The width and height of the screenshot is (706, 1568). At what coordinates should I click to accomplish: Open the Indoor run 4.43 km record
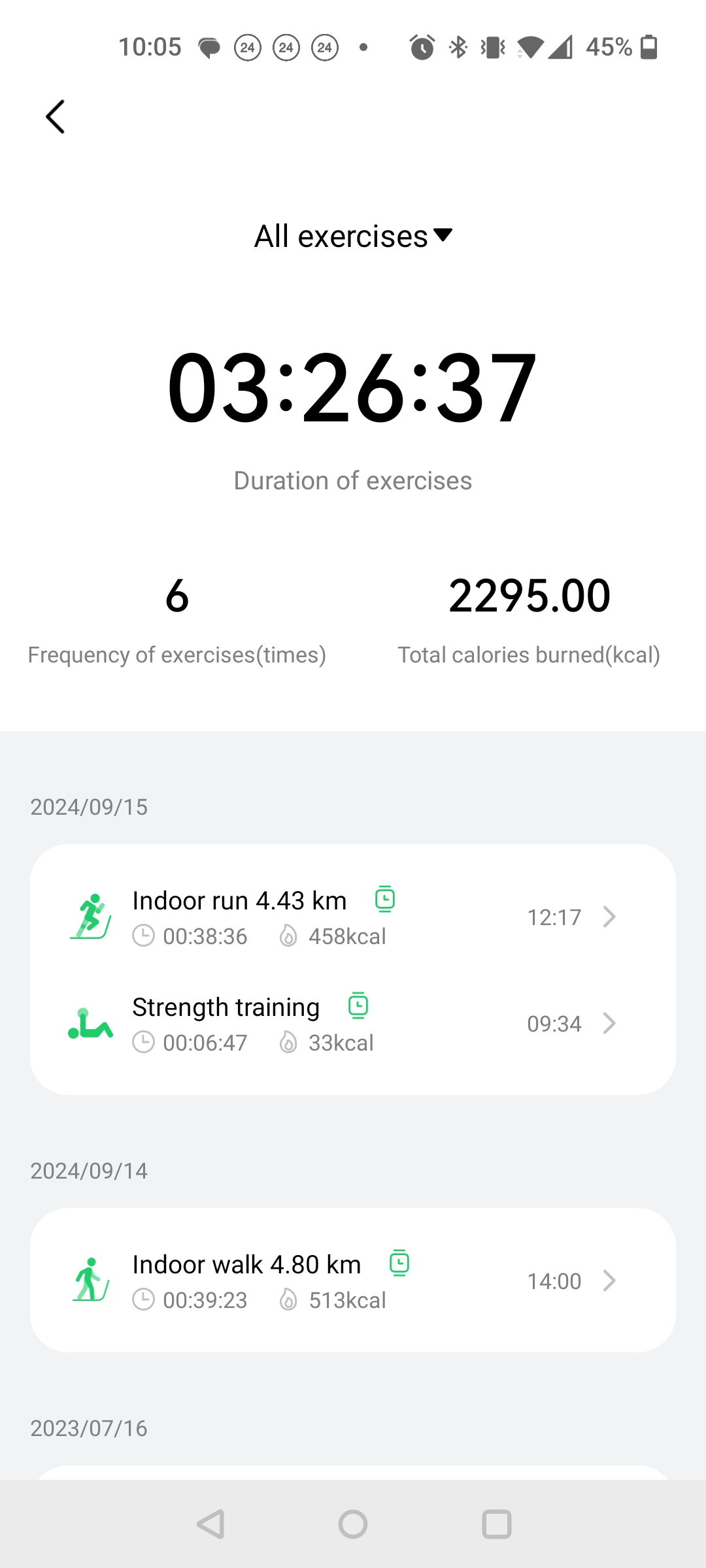[x=353, y=917]
